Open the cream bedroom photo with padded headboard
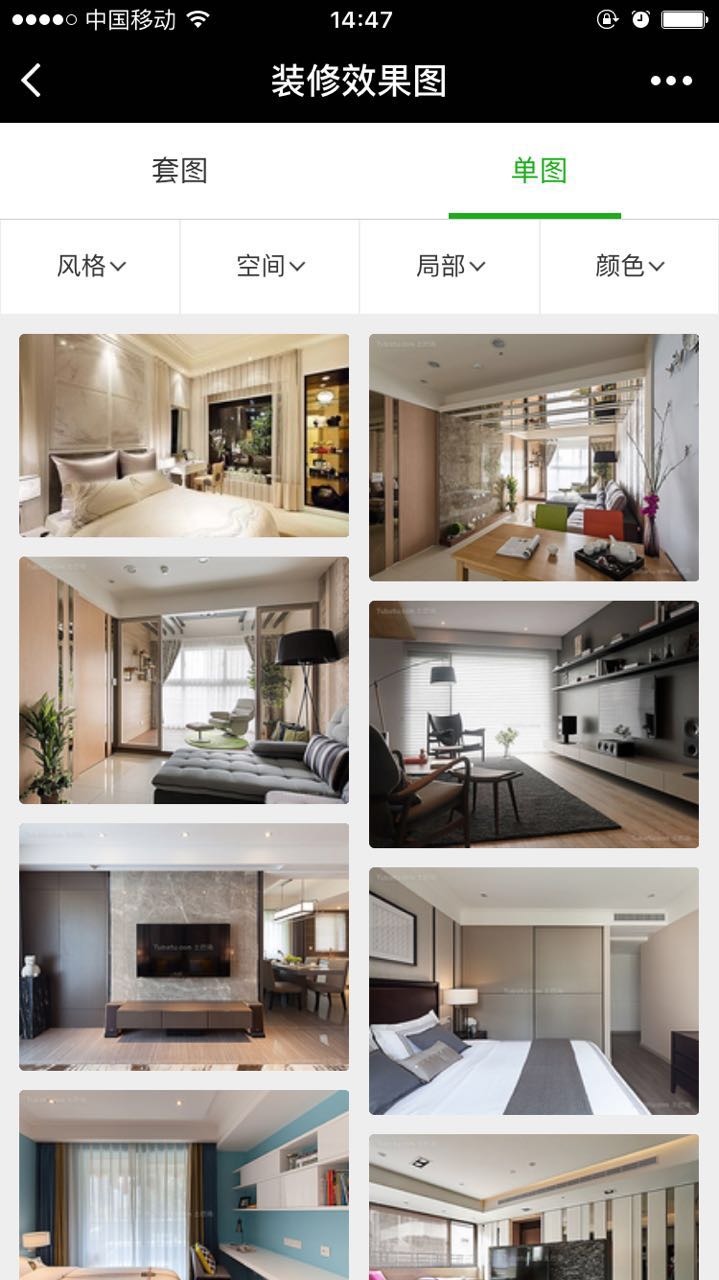The height and width of the screenshot is (1280, 719). click(x=184, y=435)
